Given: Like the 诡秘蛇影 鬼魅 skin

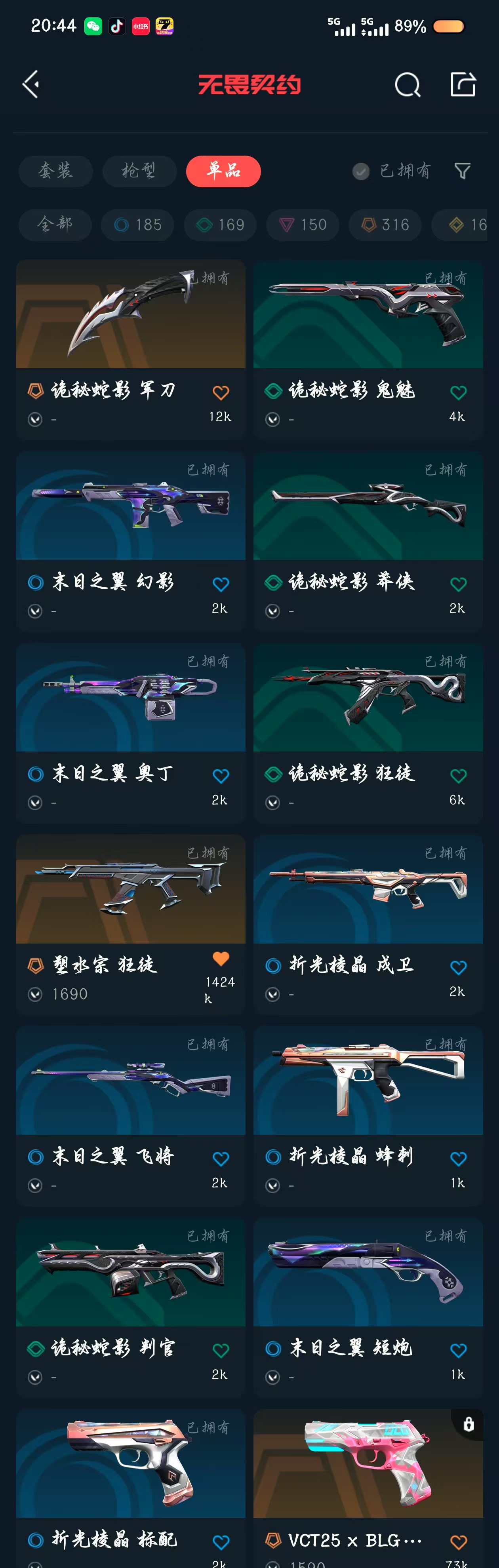Looking at the screenshot, I should (x=458, y=393).
